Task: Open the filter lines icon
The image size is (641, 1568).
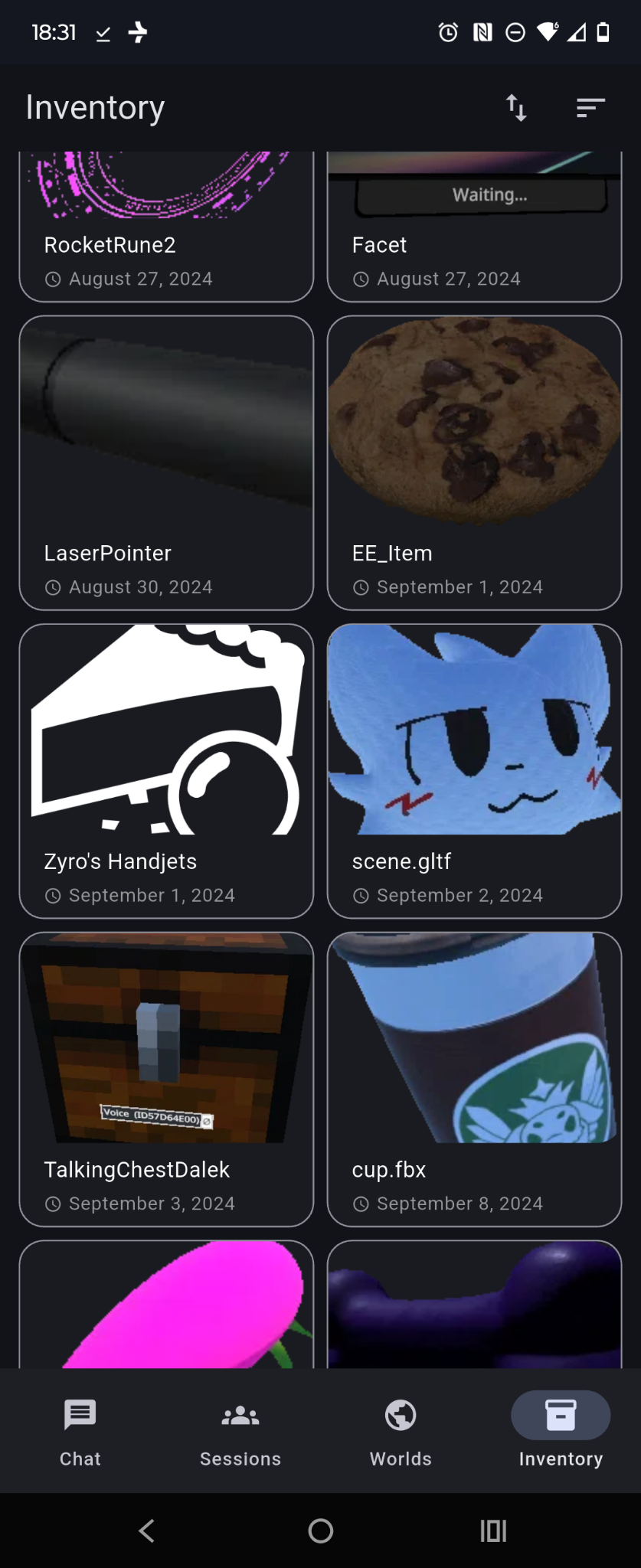Action: 590,108
